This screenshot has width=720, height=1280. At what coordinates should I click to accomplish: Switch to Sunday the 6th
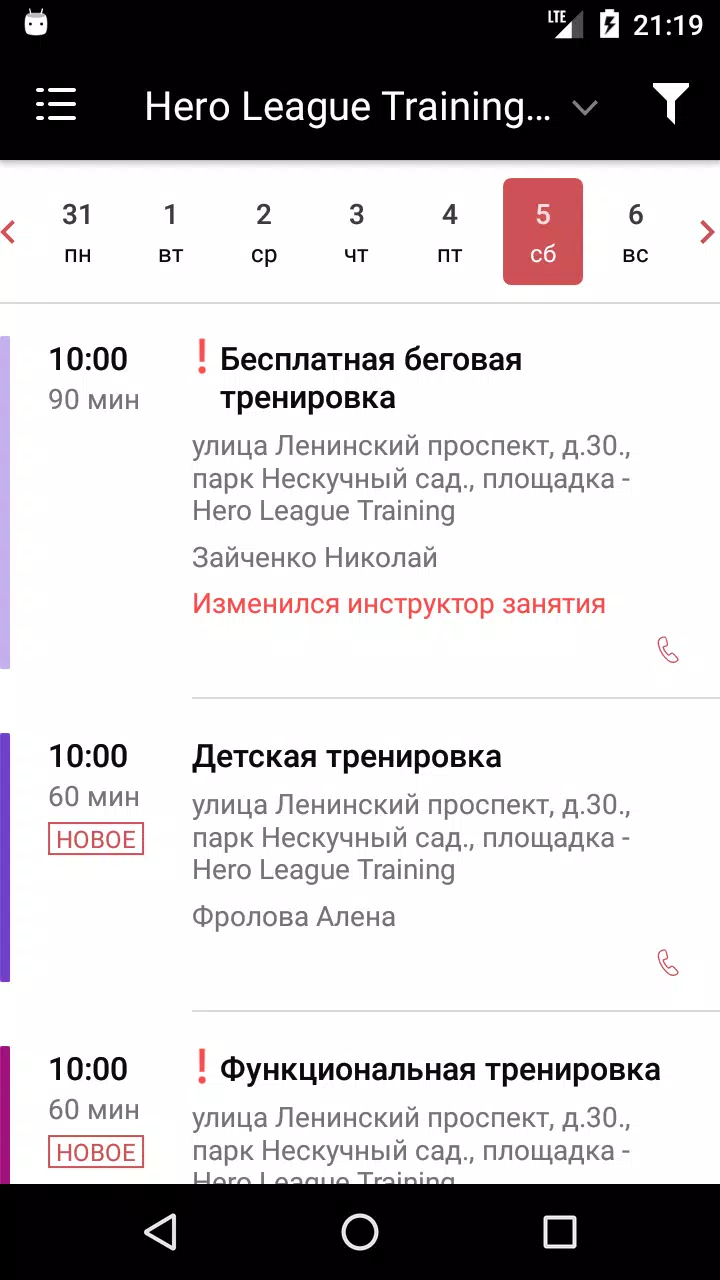[636, 232]
